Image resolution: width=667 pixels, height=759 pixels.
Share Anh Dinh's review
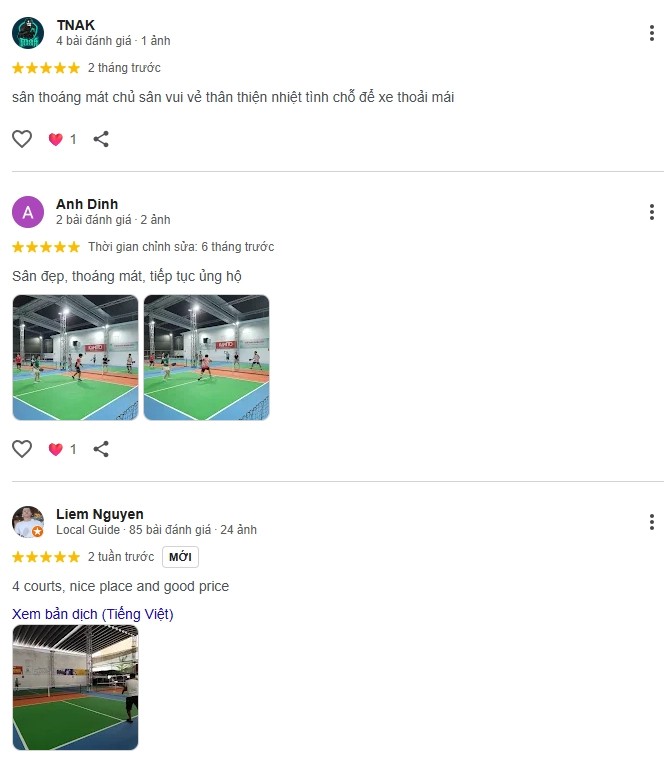coord(101,449)
